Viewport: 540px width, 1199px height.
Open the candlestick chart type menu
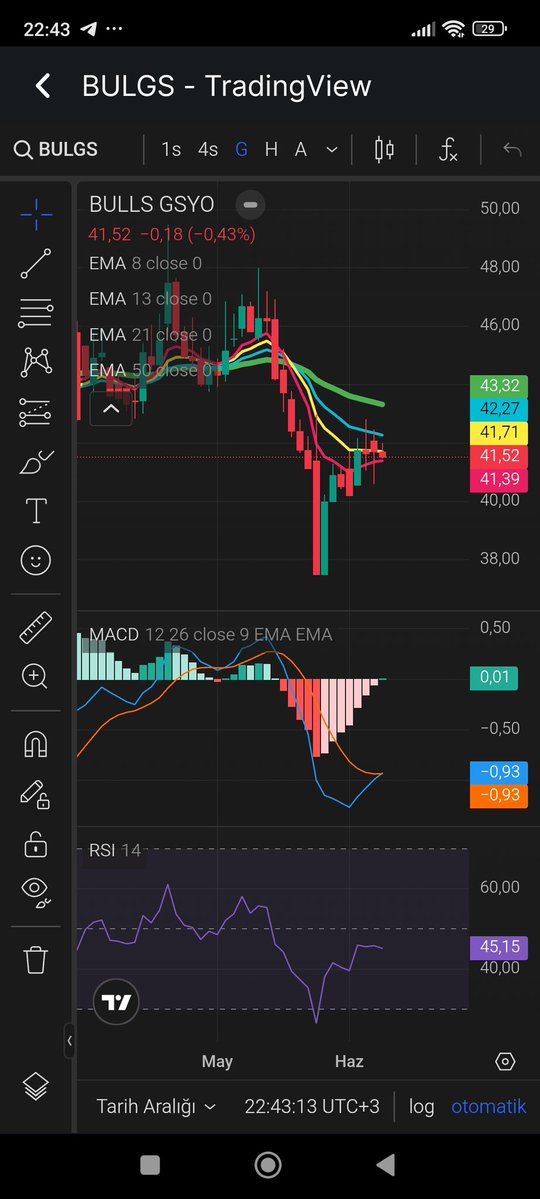[384, 149]
